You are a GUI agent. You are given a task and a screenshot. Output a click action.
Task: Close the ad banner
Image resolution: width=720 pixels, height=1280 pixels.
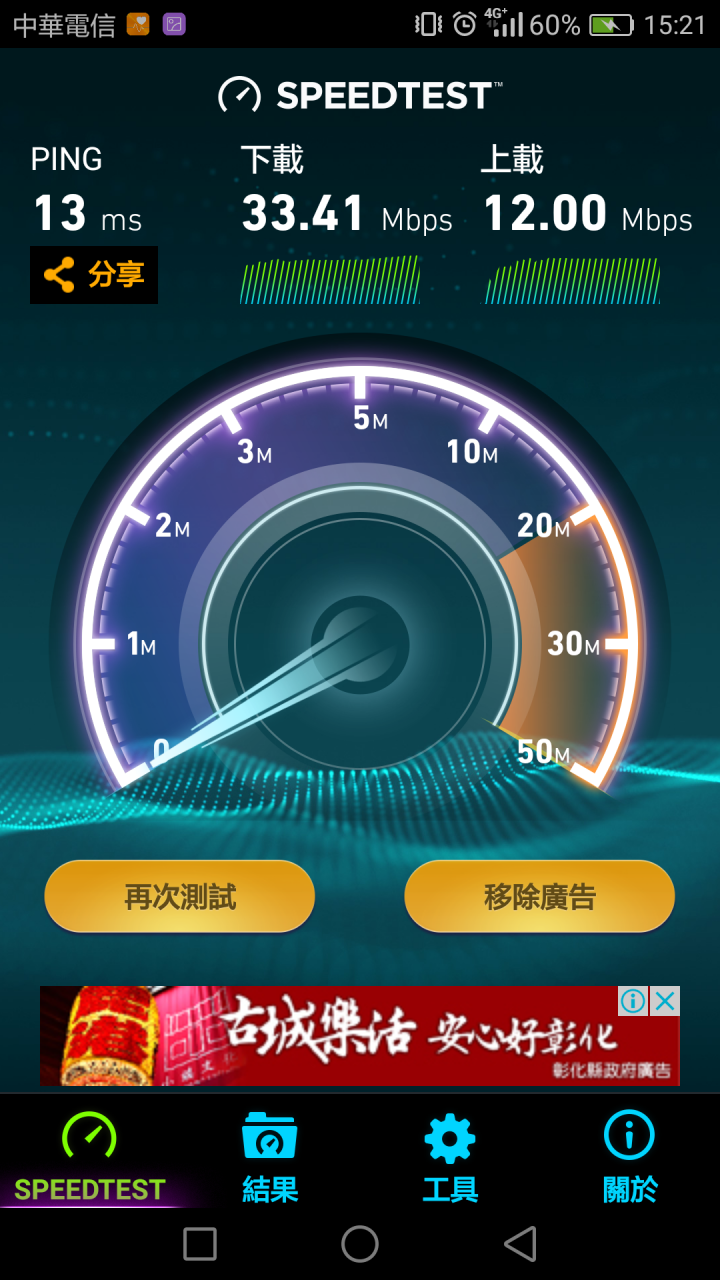click(x=665, y=1001)
